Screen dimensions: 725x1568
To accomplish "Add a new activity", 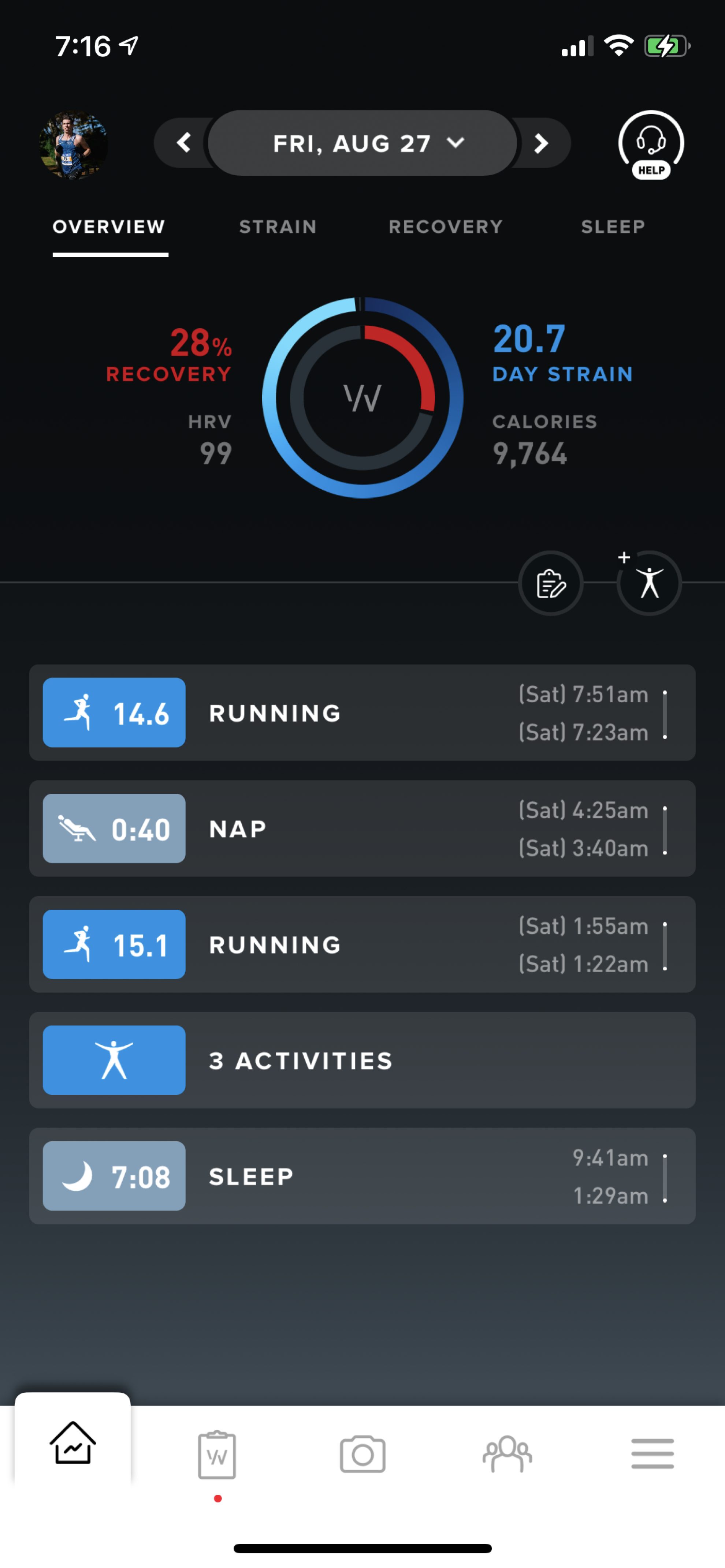I will pos(650,583).
